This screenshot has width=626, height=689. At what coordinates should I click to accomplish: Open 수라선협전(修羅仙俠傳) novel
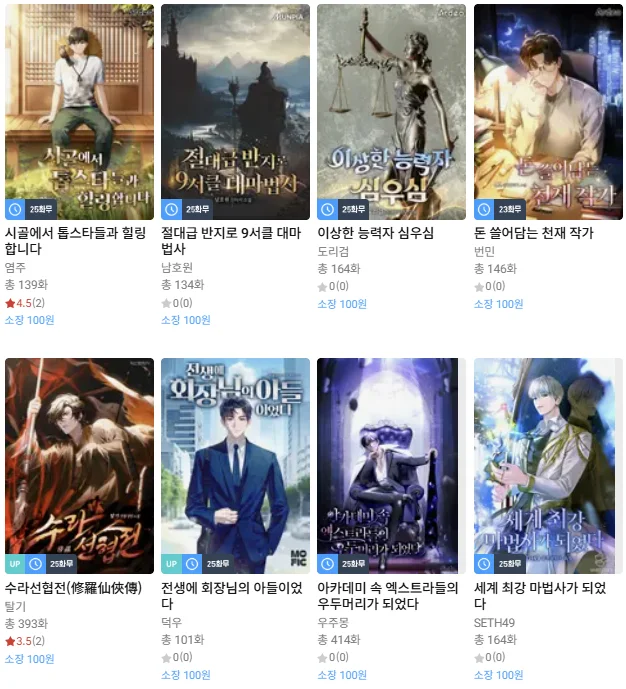(79, 466)
